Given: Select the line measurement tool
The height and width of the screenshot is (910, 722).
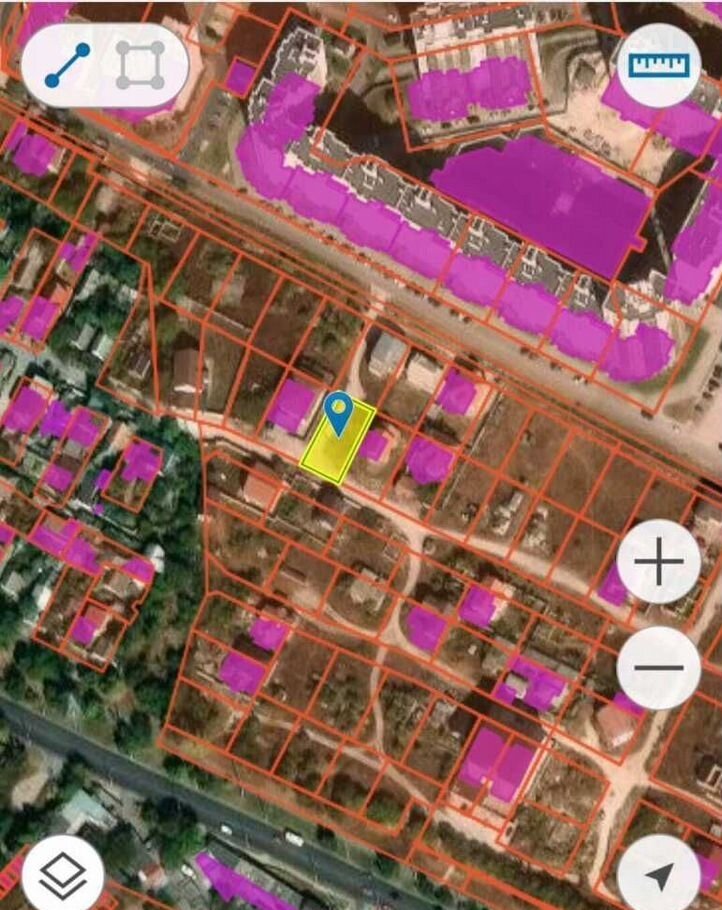Looking at the screenshot, I should click(68, 65).
